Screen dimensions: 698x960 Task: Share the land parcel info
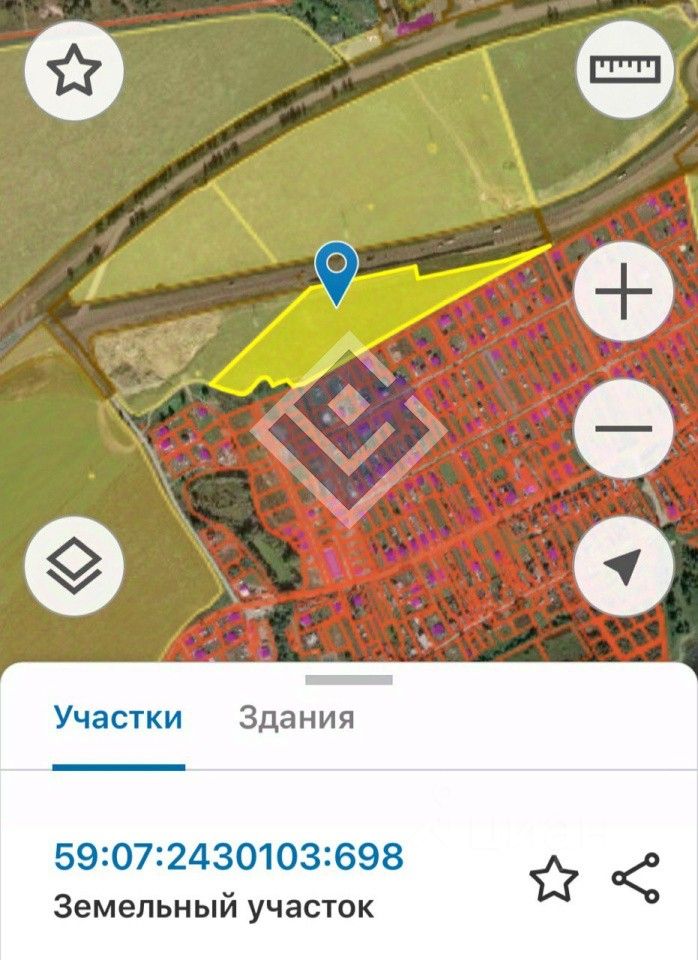pyautogui.click(x=636, y=879)
